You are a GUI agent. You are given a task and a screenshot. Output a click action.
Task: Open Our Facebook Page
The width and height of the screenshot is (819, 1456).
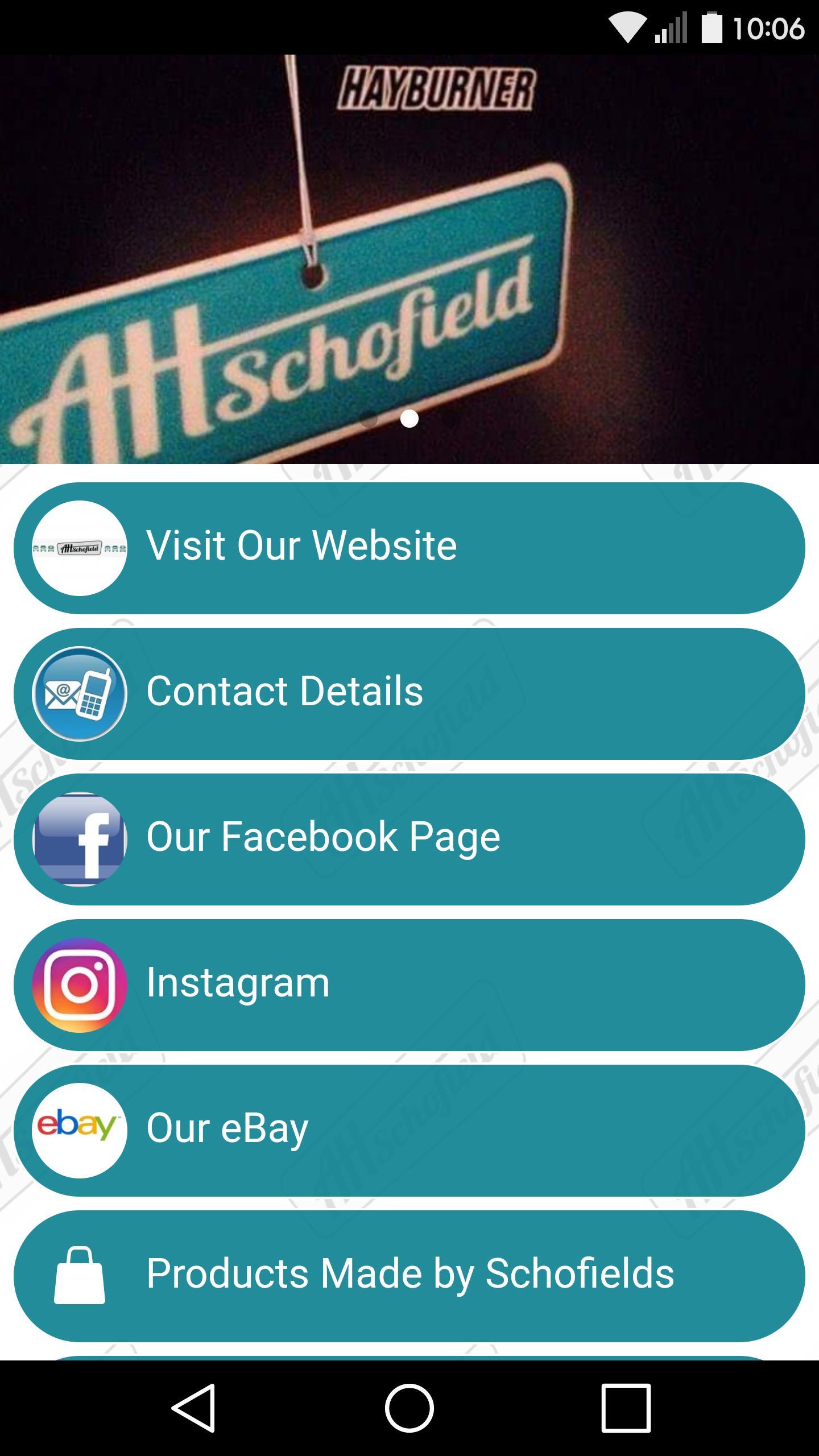(x=409, y=839)
